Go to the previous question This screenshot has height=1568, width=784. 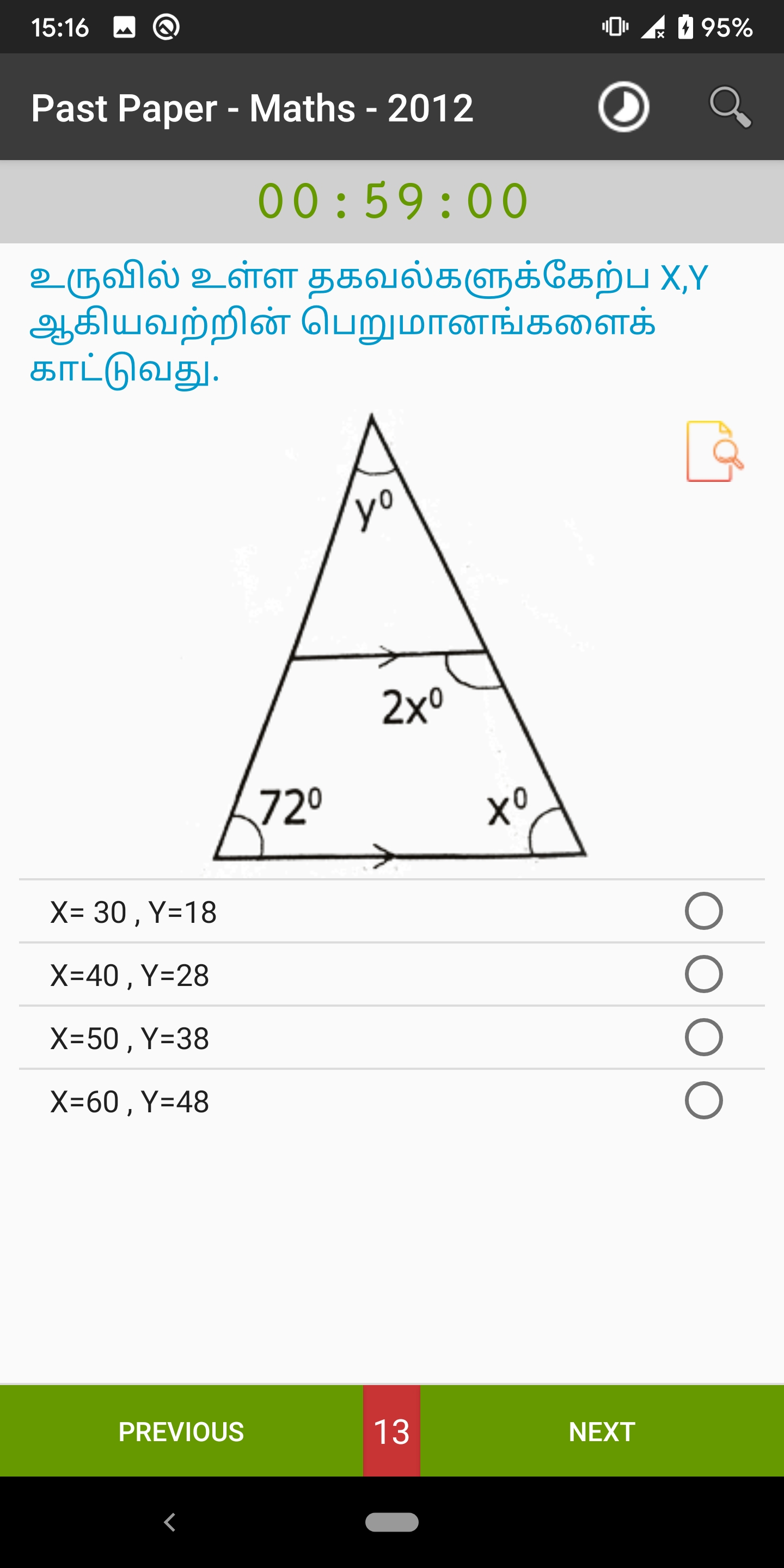181,1431
